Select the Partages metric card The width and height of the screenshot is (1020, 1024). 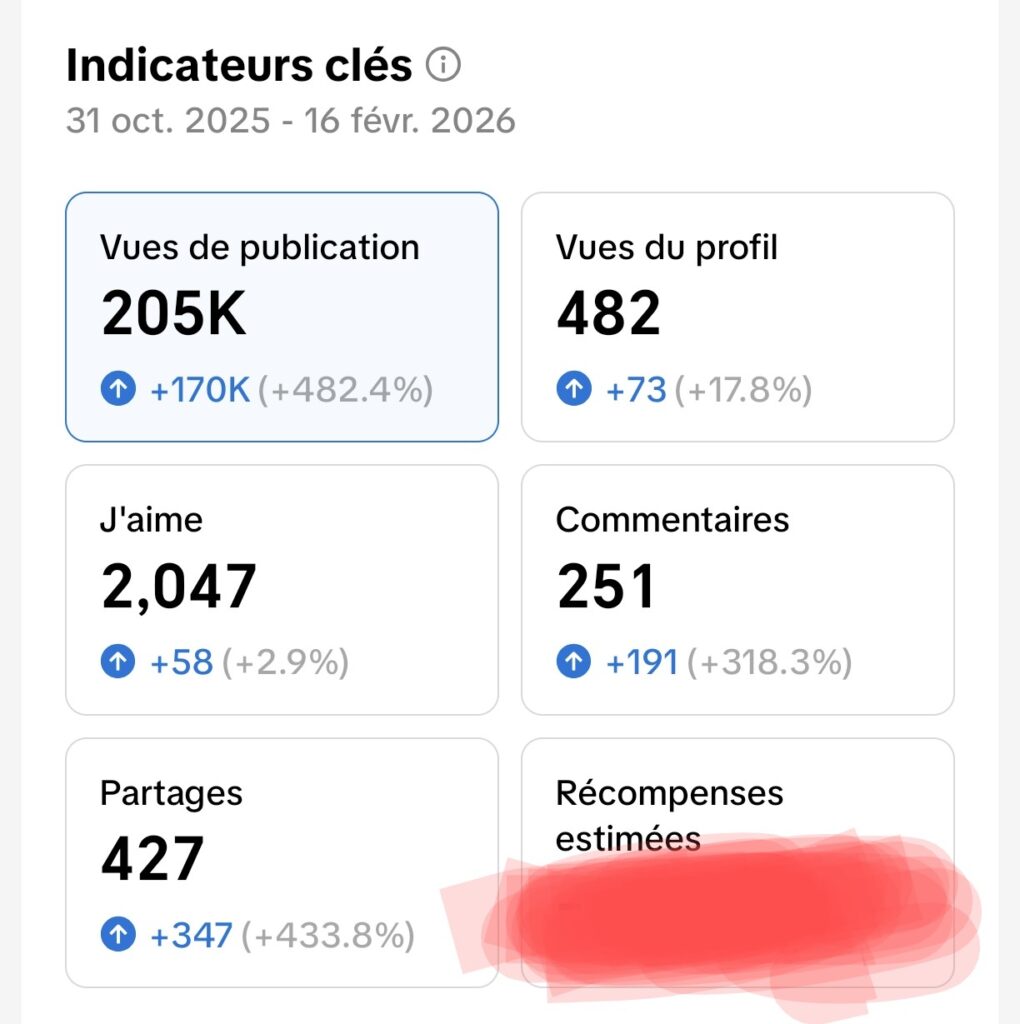281,860
